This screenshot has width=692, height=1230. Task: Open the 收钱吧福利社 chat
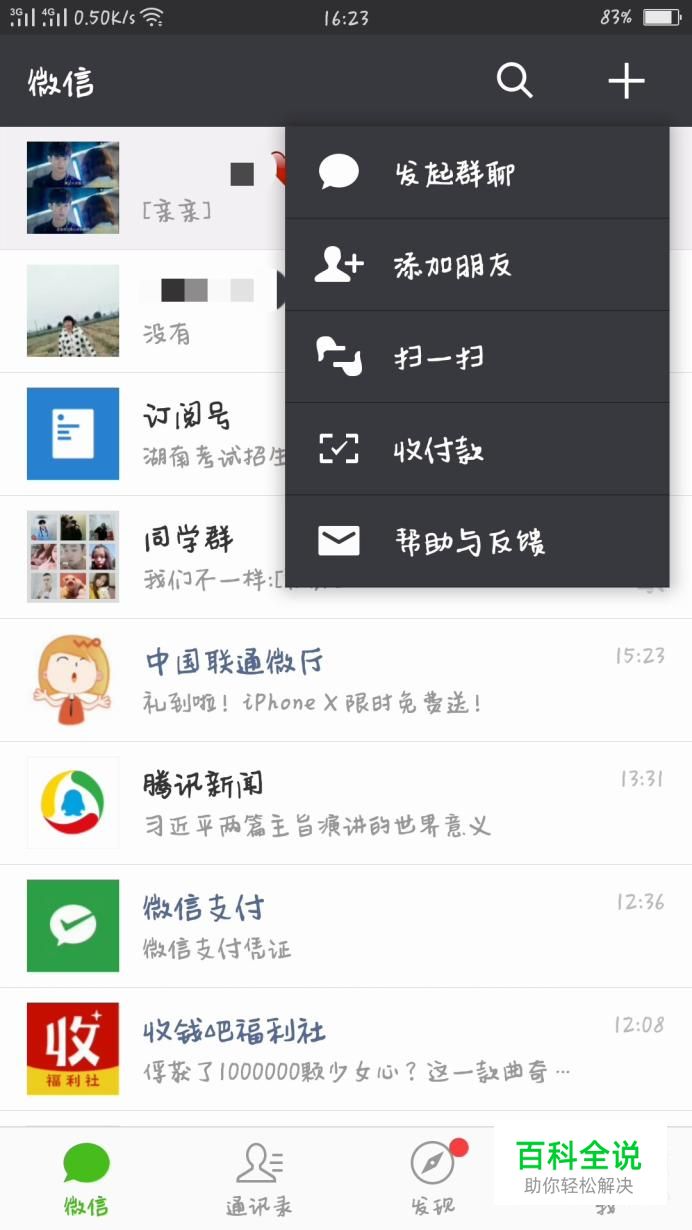[x=346, y=1049]
